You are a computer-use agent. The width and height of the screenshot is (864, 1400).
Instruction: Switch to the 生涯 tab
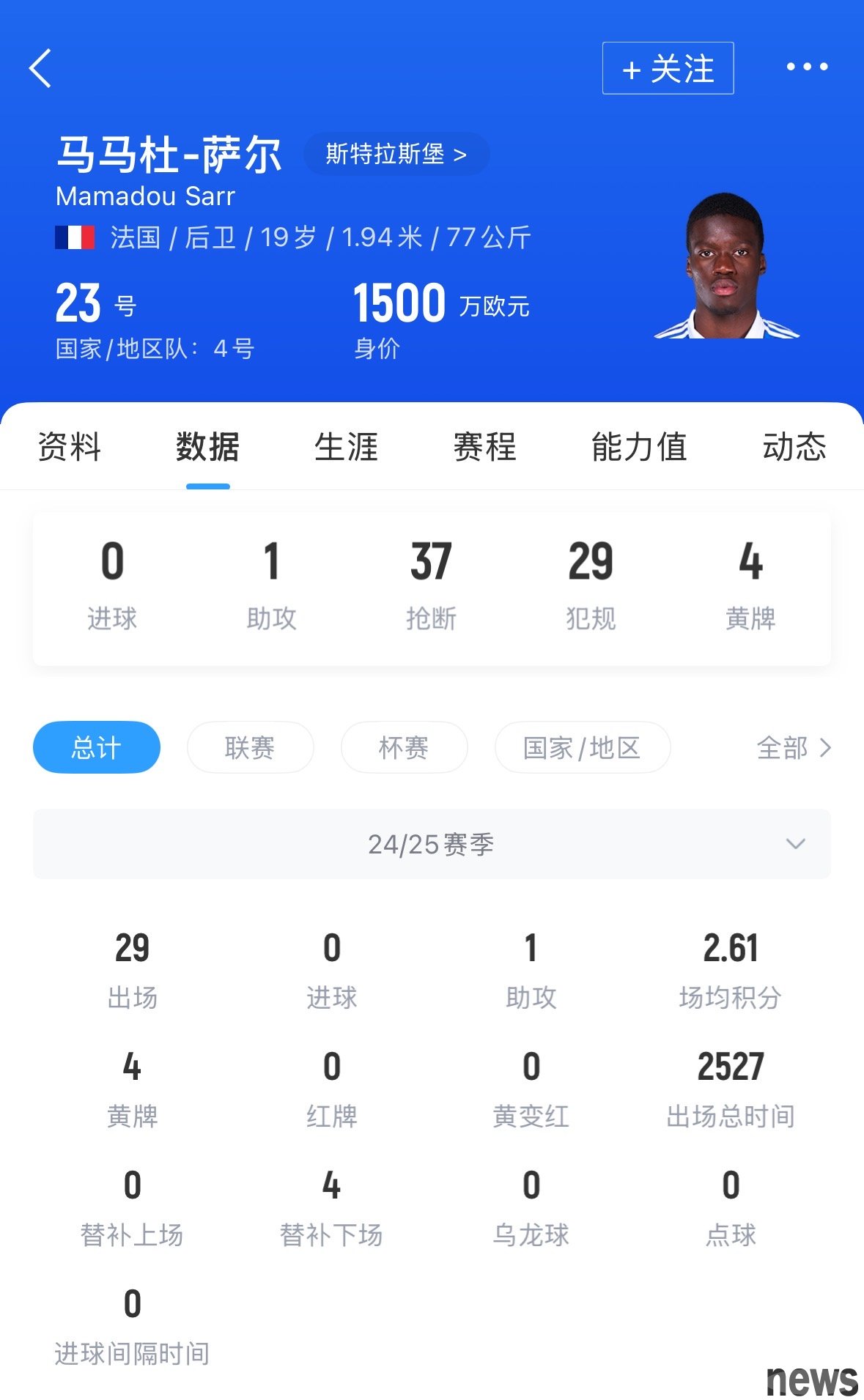346,447
